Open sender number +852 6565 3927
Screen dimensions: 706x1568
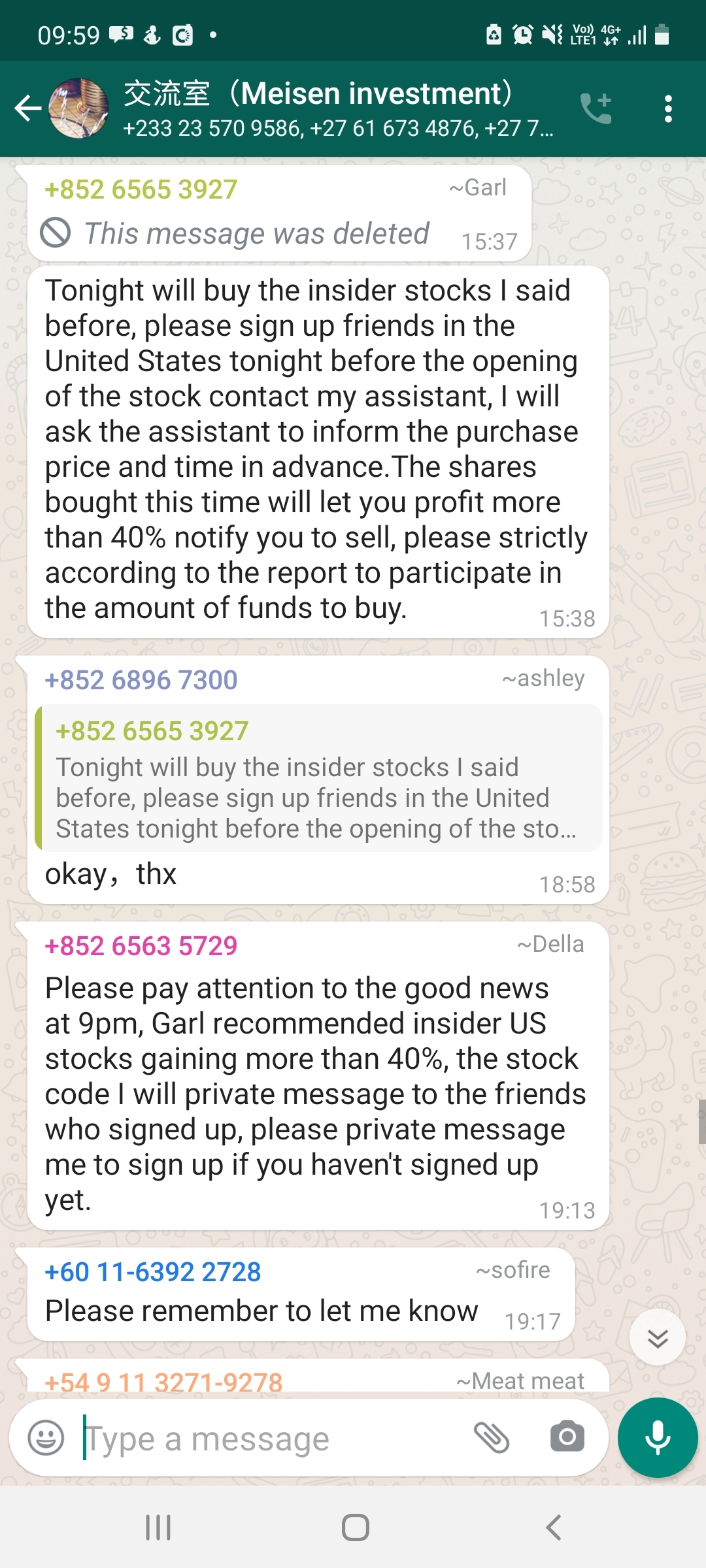[x=141, y=190]
